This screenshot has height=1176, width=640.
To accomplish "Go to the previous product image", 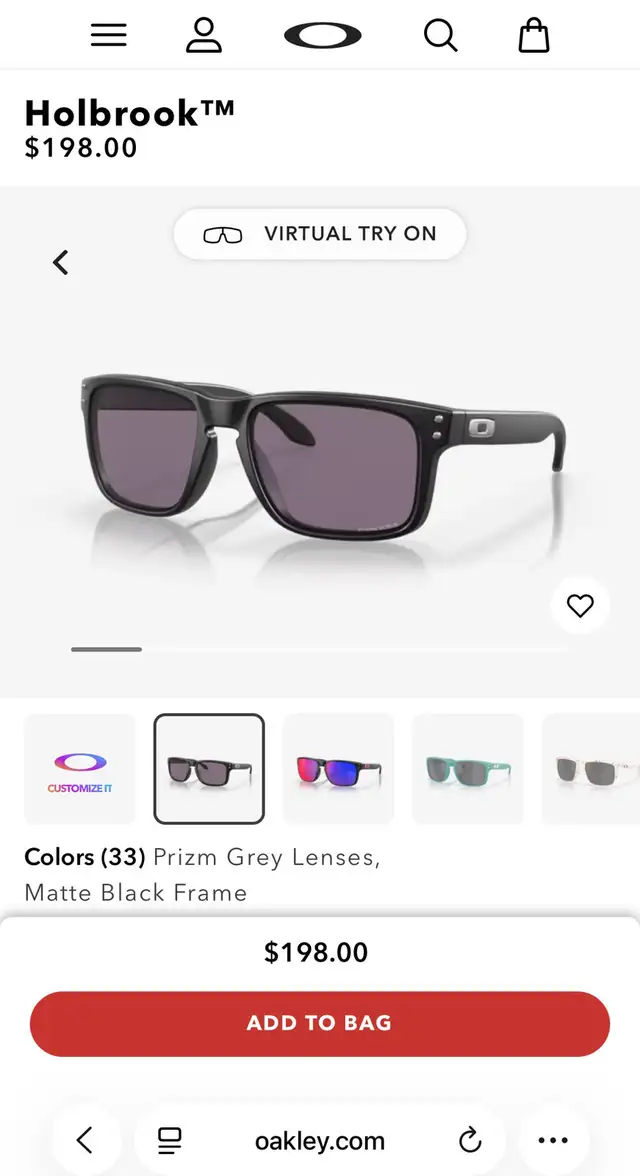I will tap(61, 262).
